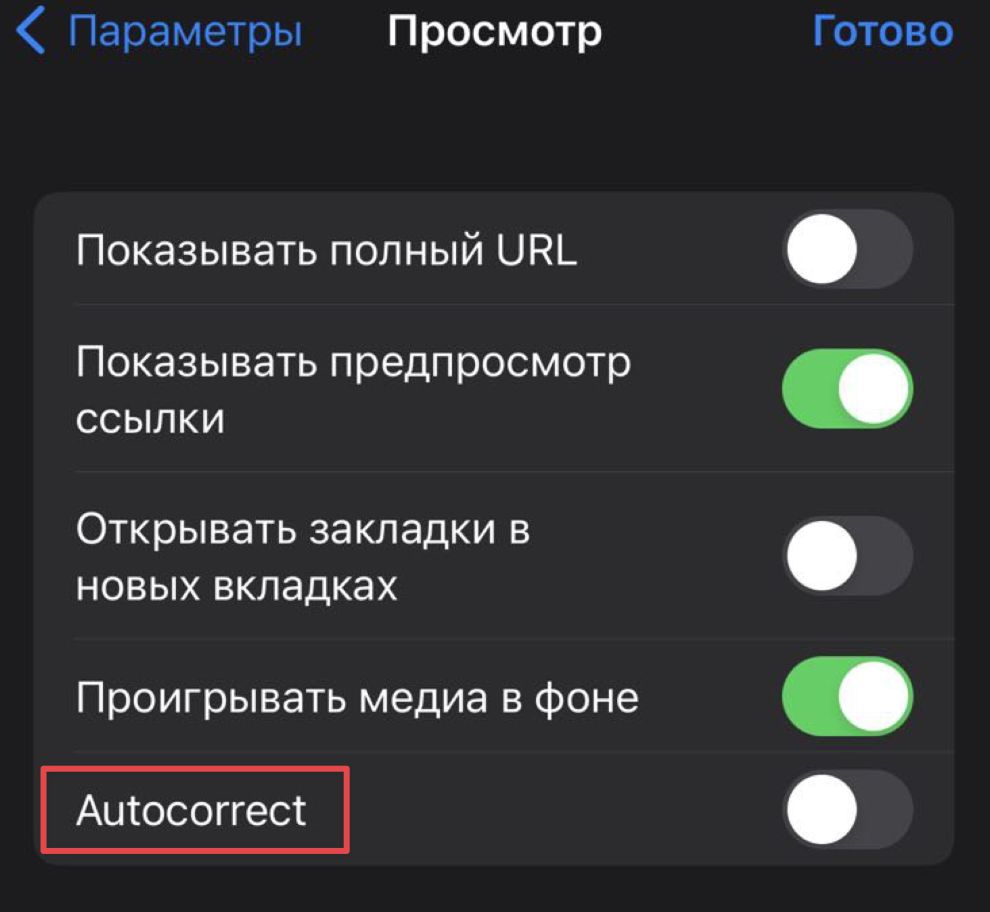The width and height of the screenshot is (990, 912).
Task: Tap Готово to finish
Action: coord(882,32)
